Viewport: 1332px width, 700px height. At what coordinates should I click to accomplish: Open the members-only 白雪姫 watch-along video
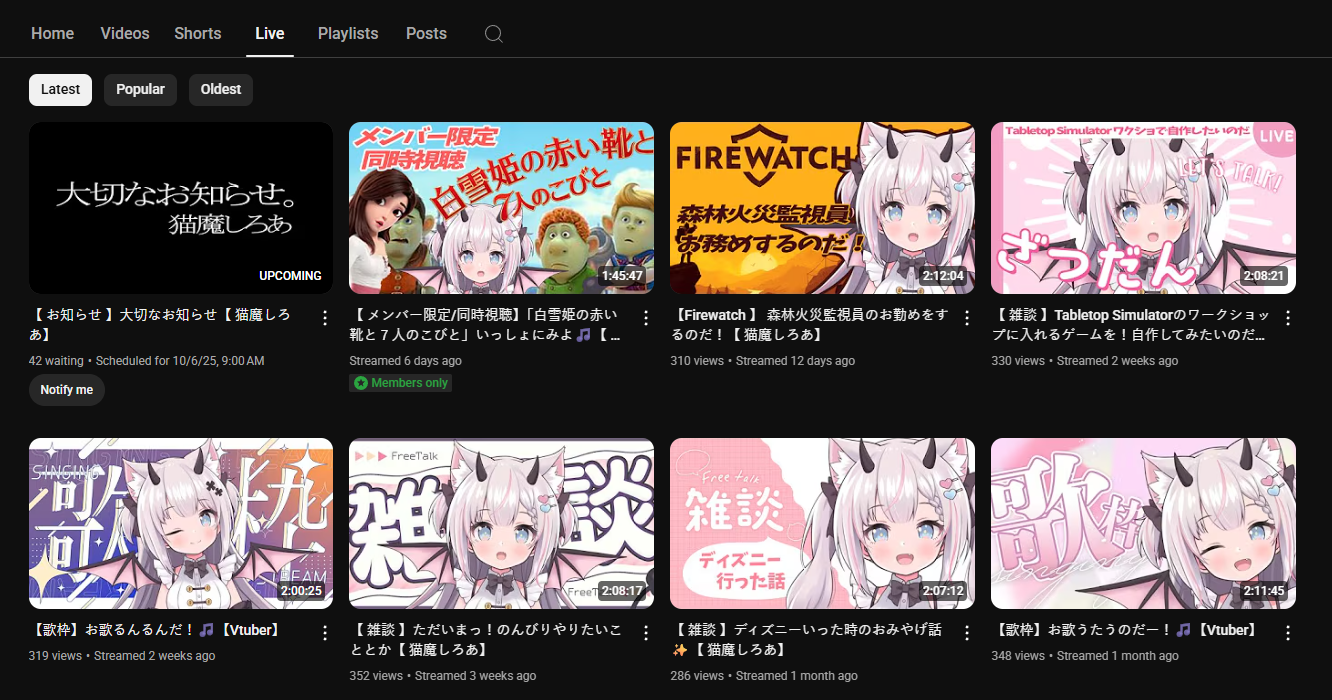tap(501, 208)
